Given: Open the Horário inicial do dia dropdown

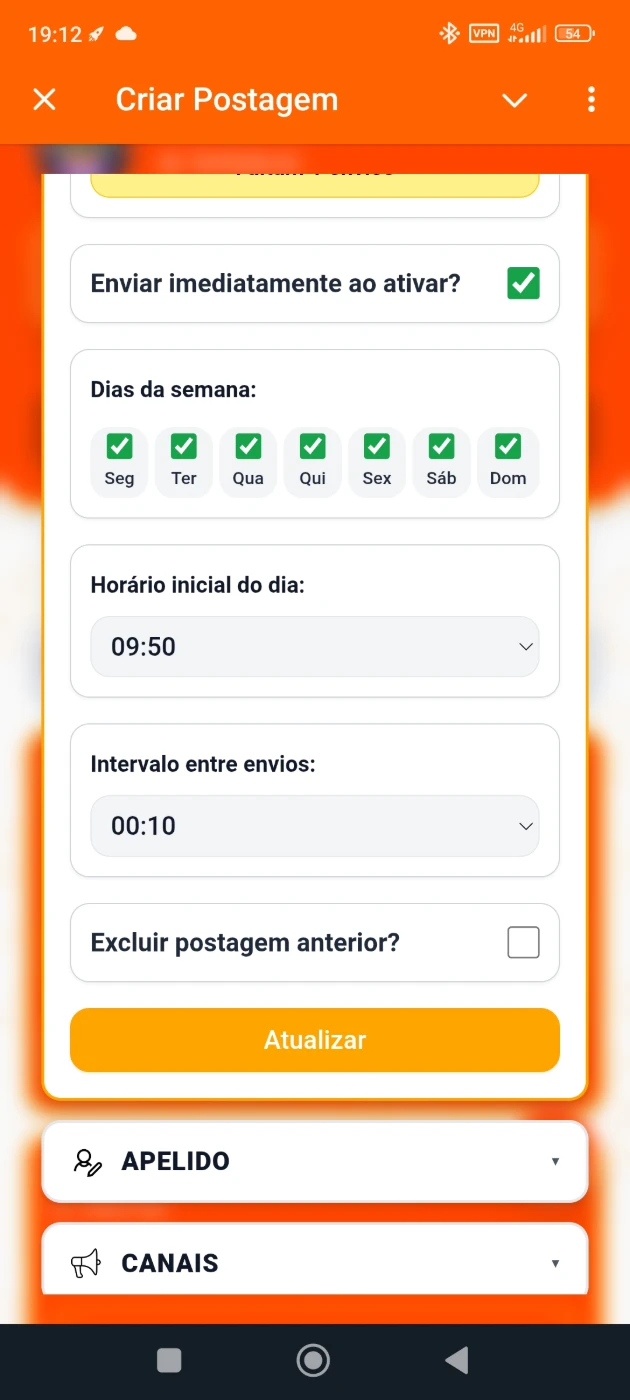Looking at the screenshot, I should click(x=315, y=647).
